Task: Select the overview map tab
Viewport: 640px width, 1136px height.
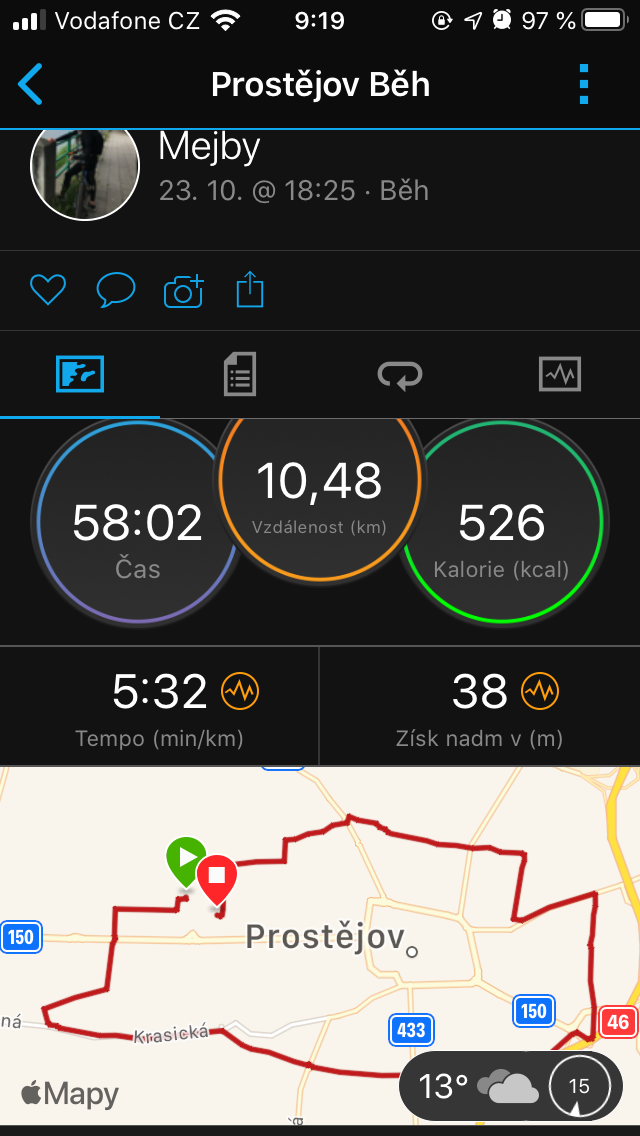Action: (x=80, y=375)
